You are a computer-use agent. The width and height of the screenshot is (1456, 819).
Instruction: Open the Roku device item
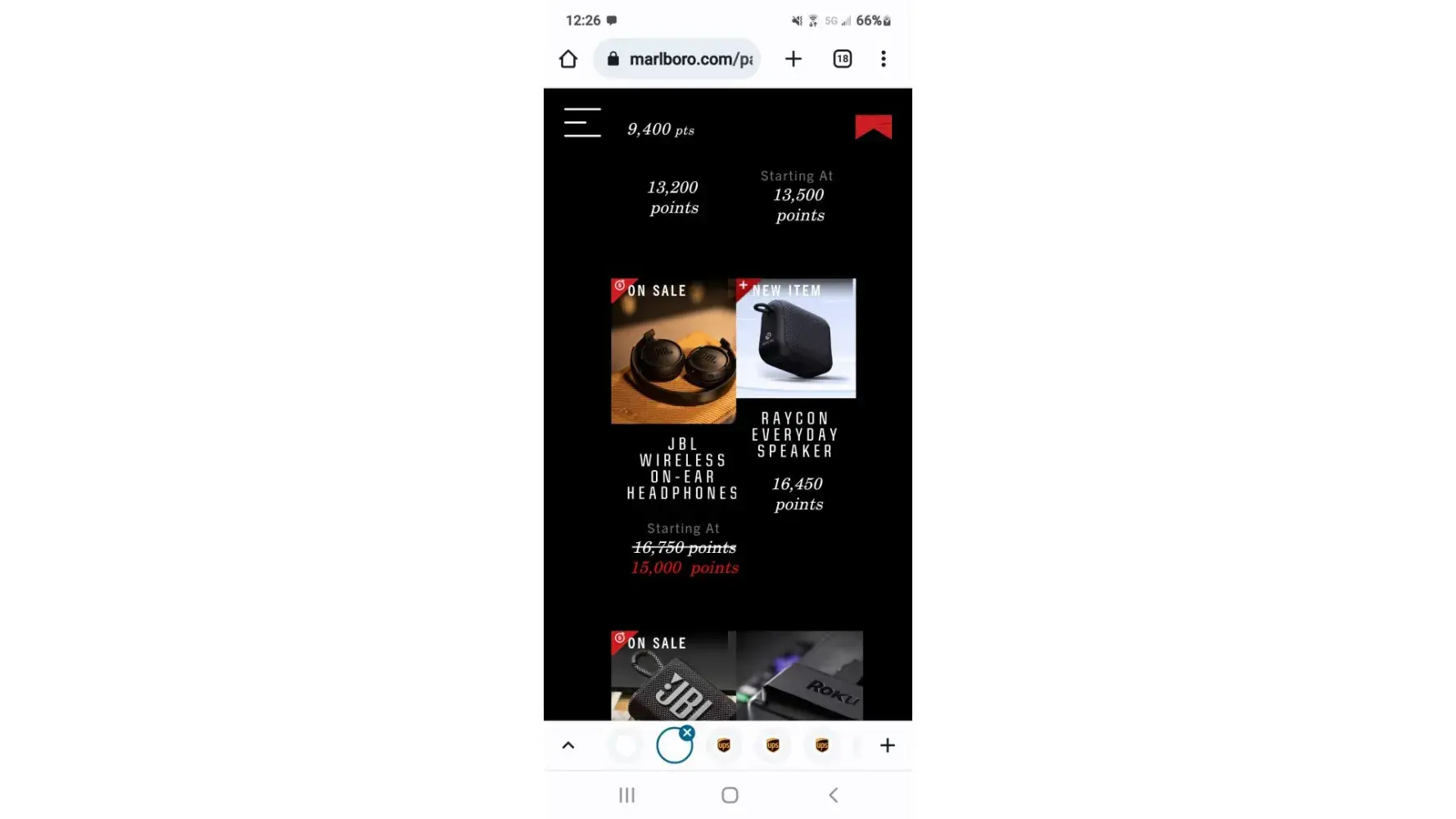point(799,676)
